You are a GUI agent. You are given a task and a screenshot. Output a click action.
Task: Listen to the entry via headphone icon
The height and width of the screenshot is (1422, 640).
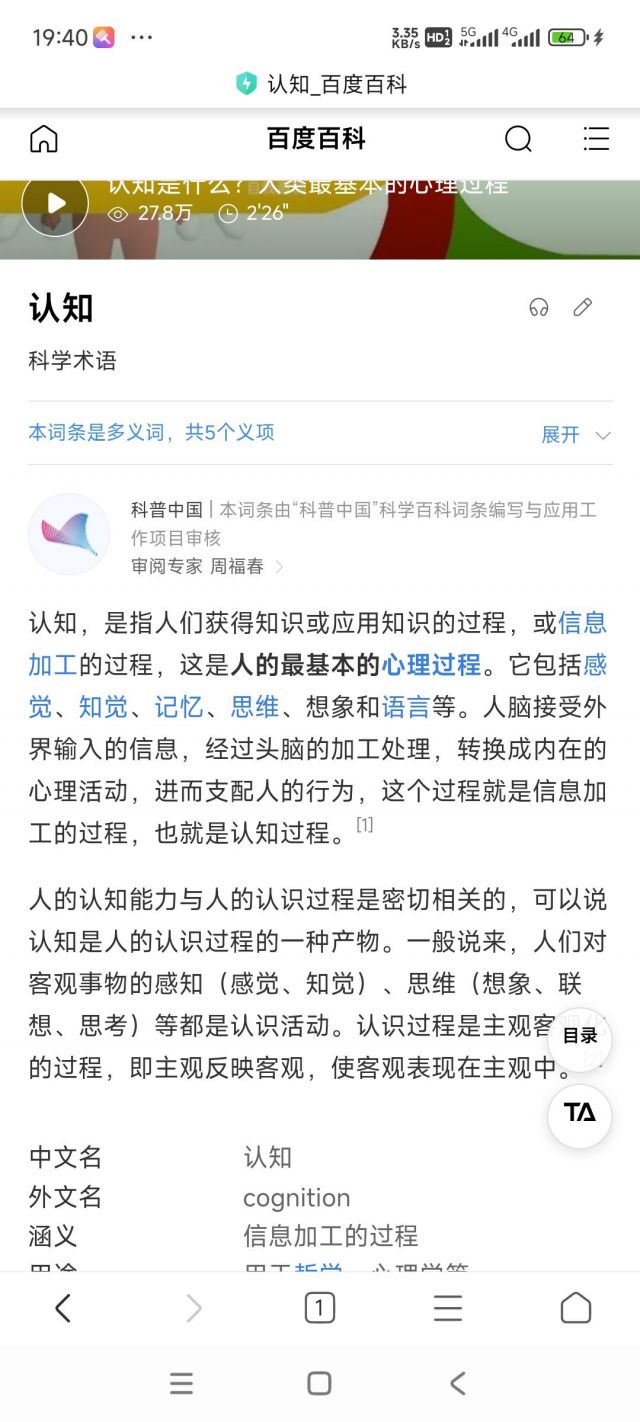tap(539, 307)
